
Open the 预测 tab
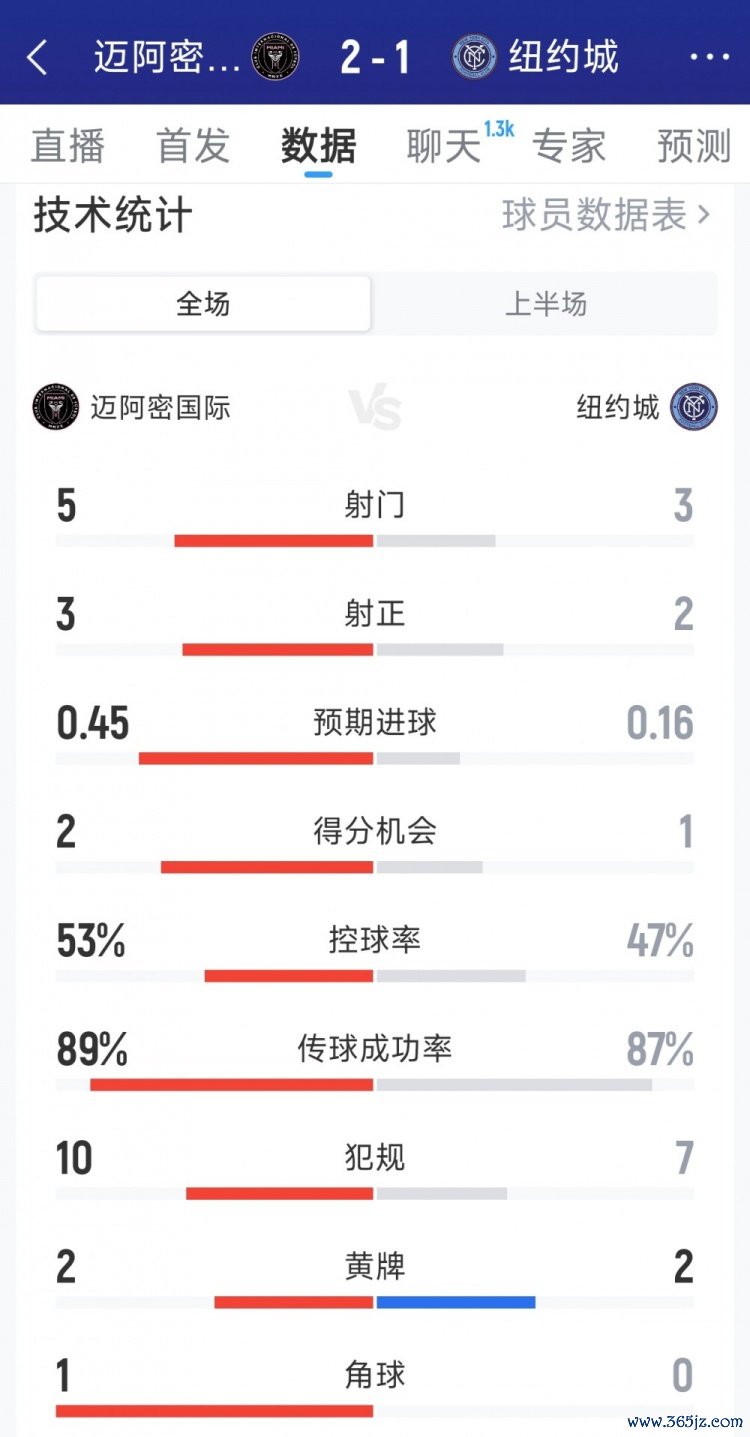click(694, 146)
